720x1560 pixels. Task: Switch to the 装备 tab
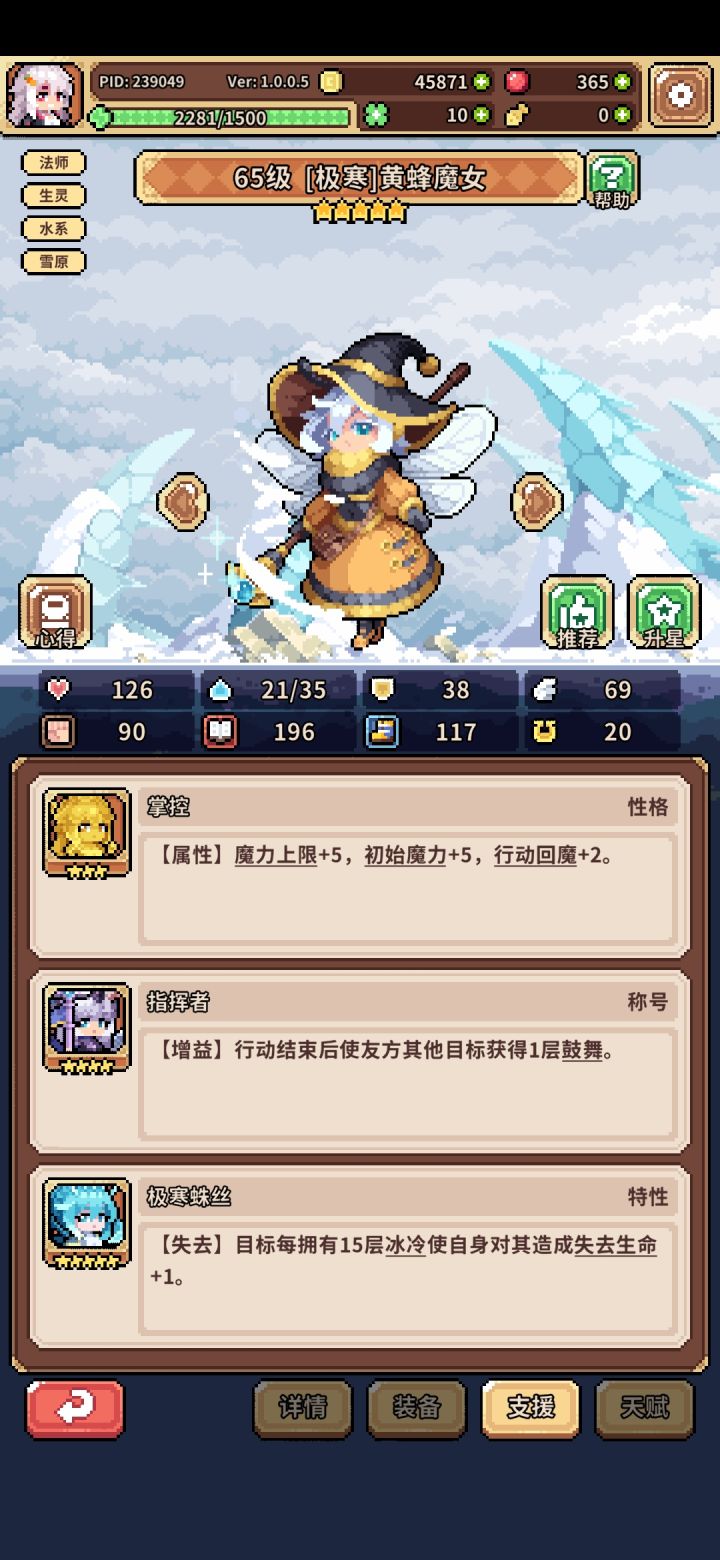[417, 1407]
